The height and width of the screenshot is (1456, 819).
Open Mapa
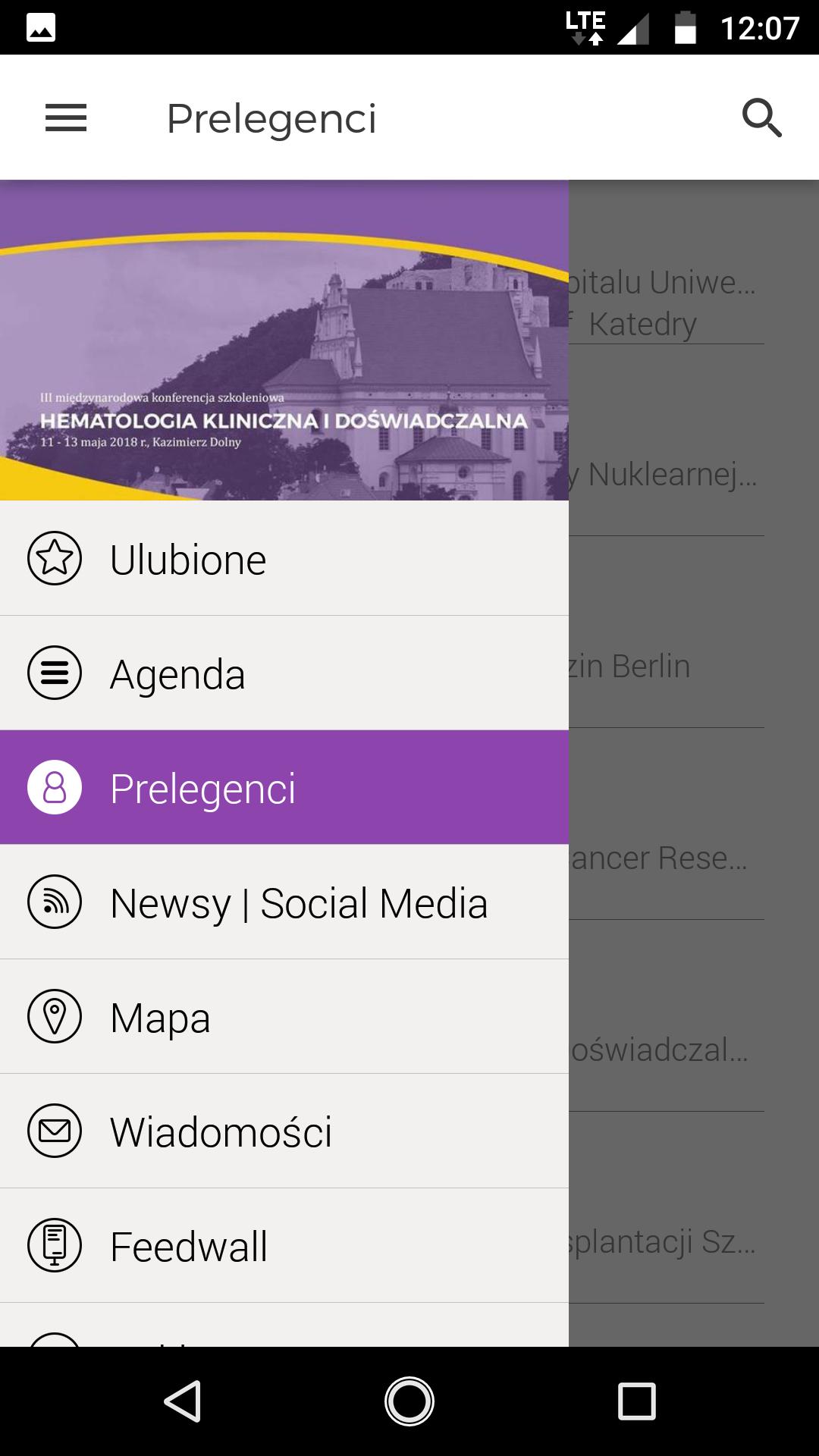click(x=284, y=1017)
